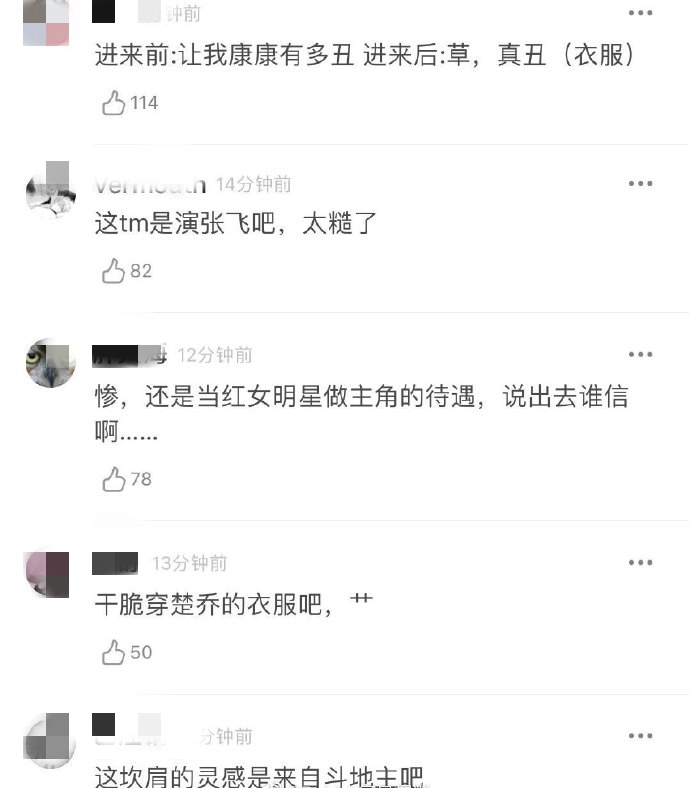Open more options for the 114-like comment
The image size is (689, 788).
tap(640, 13)
